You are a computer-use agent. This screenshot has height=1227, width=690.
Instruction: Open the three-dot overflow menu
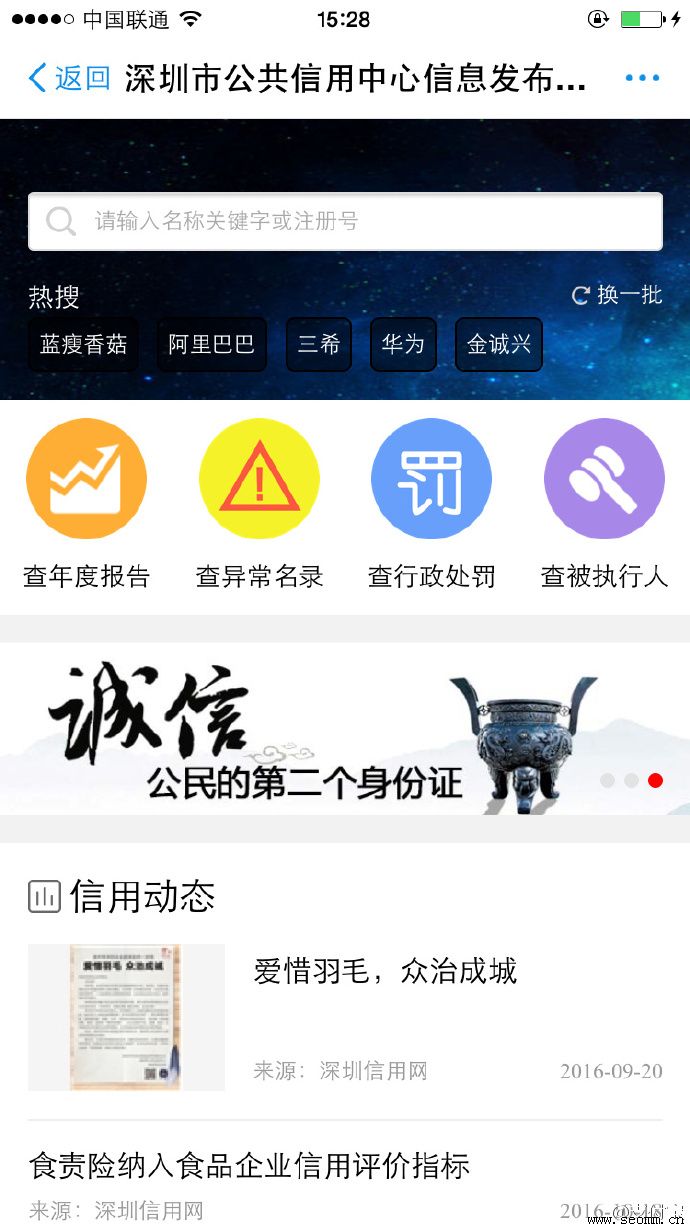click(x=642, y=78)
